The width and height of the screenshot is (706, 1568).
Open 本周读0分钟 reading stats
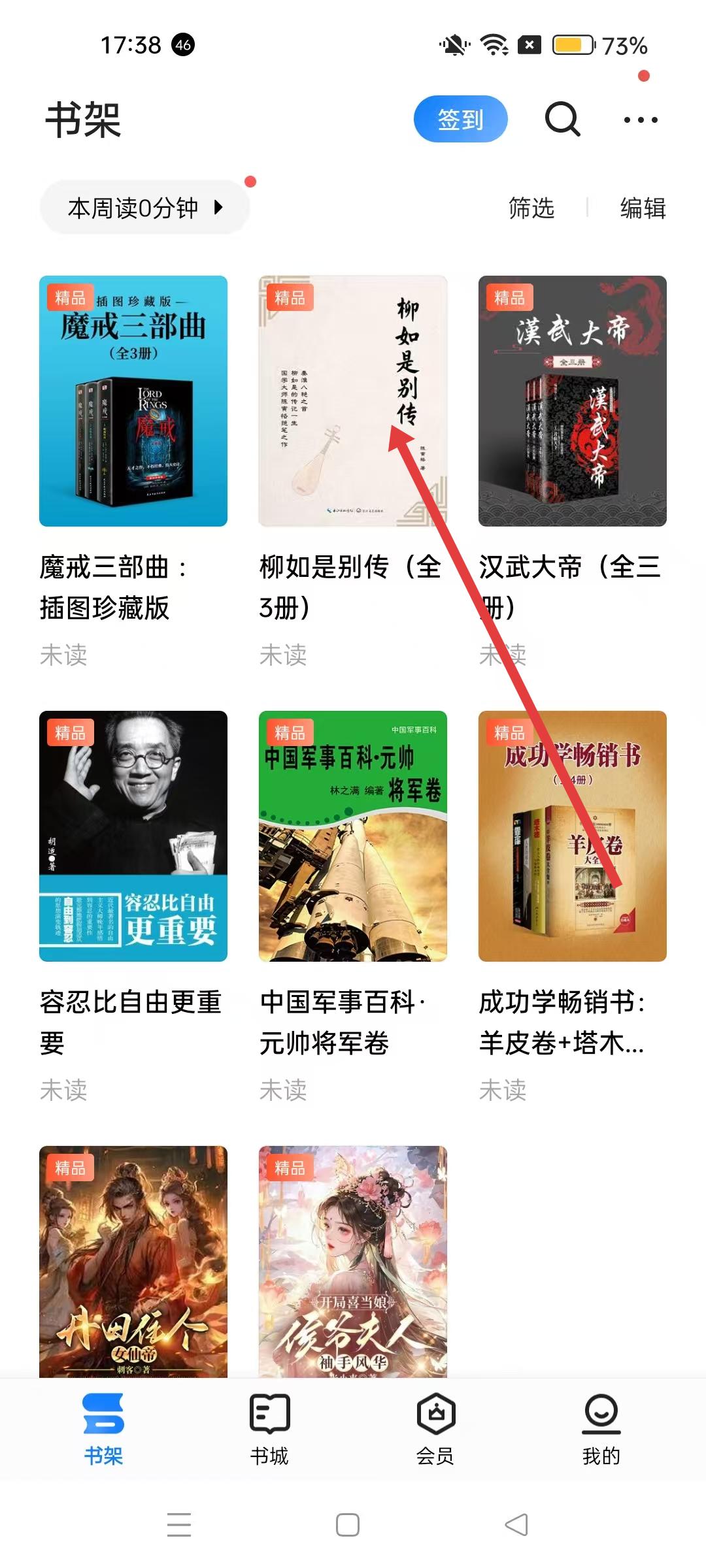tap(144, 208)
